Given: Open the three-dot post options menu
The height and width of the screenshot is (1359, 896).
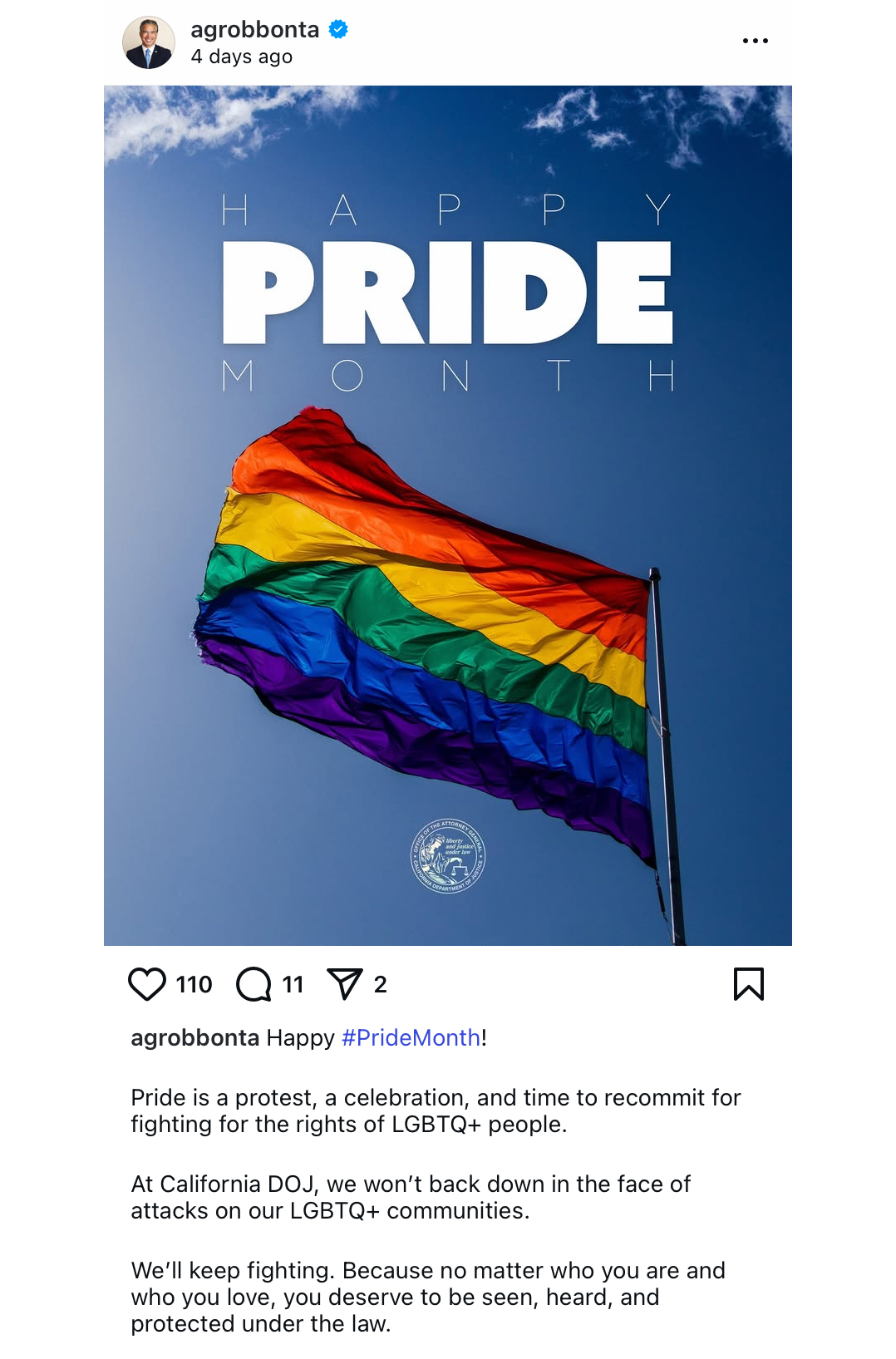Looking at the screenshot, I should pos(755,41).
